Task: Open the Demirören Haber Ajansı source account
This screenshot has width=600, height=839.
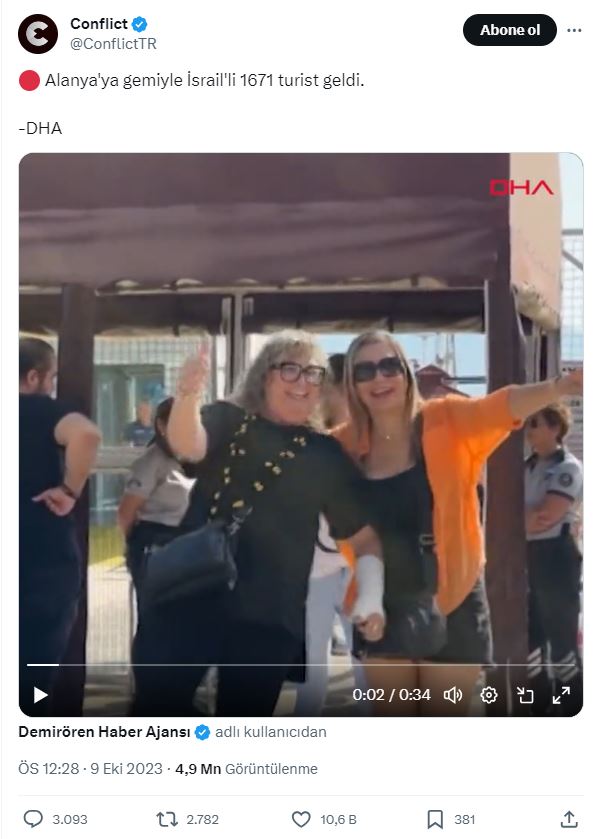Action: (x=105, y=732)
